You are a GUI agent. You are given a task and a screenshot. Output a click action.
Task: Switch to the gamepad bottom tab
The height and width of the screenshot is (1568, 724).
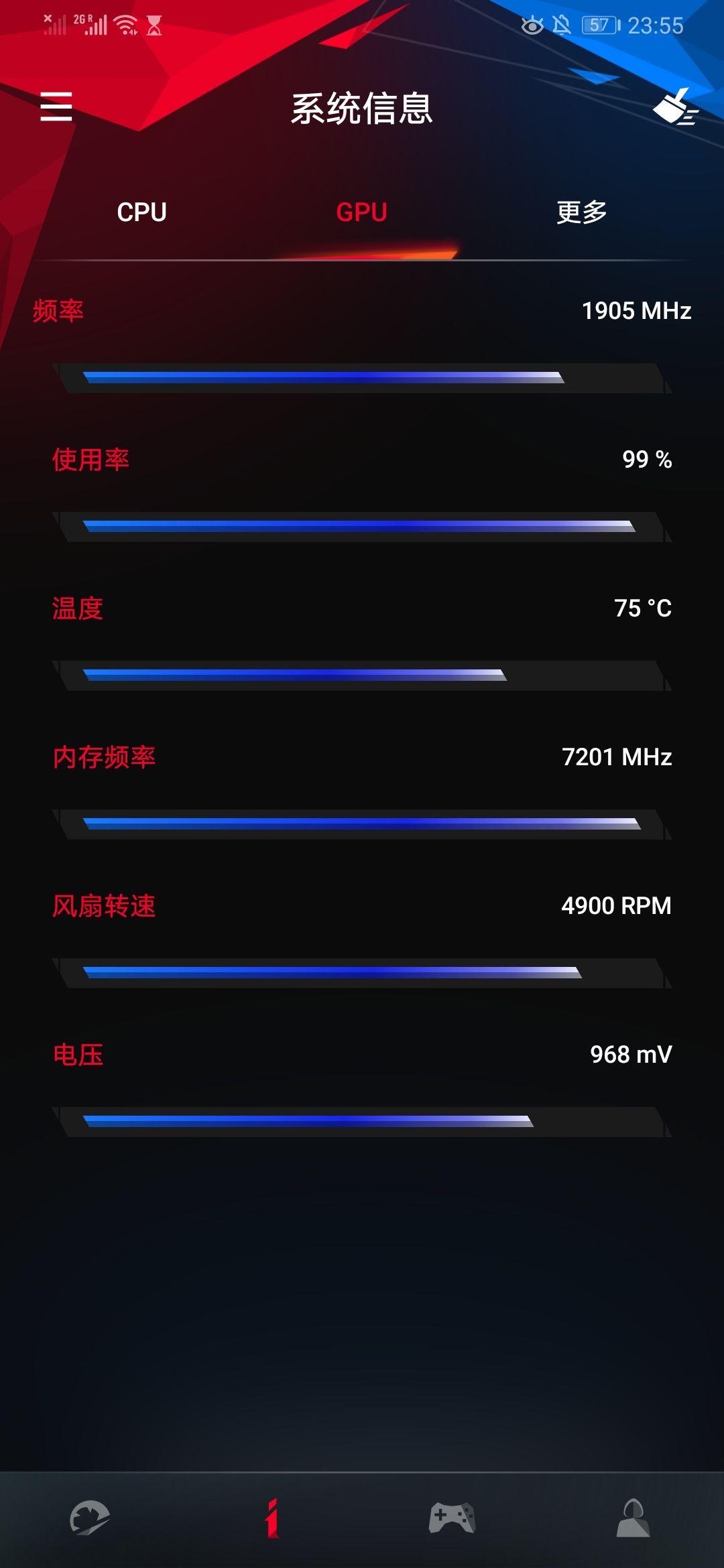[452, 1518]
